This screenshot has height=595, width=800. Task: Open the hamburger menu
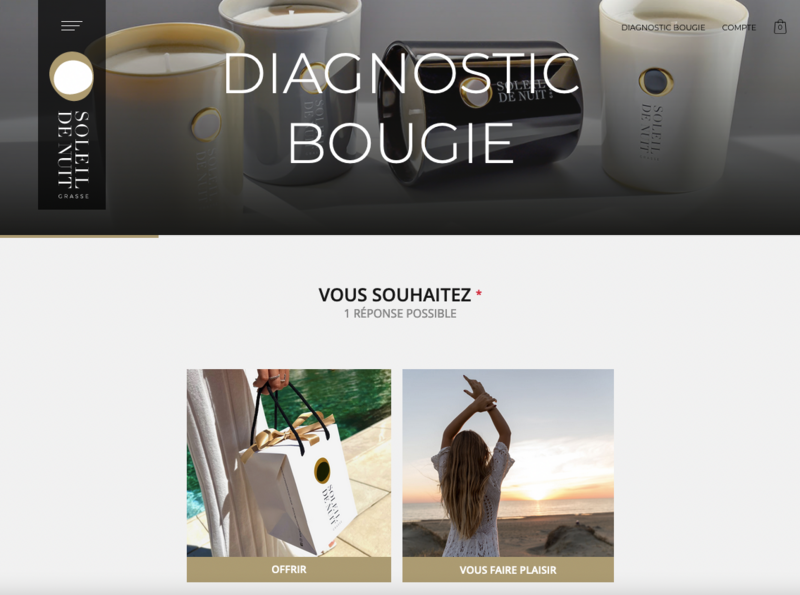pyautogui.click(x=71, y=26)
